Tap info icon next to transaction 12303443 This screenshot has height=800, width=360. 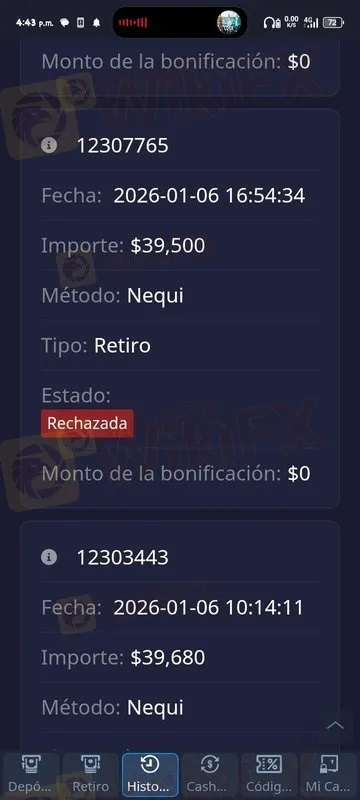pyautogui.click(x=49, y=557)
